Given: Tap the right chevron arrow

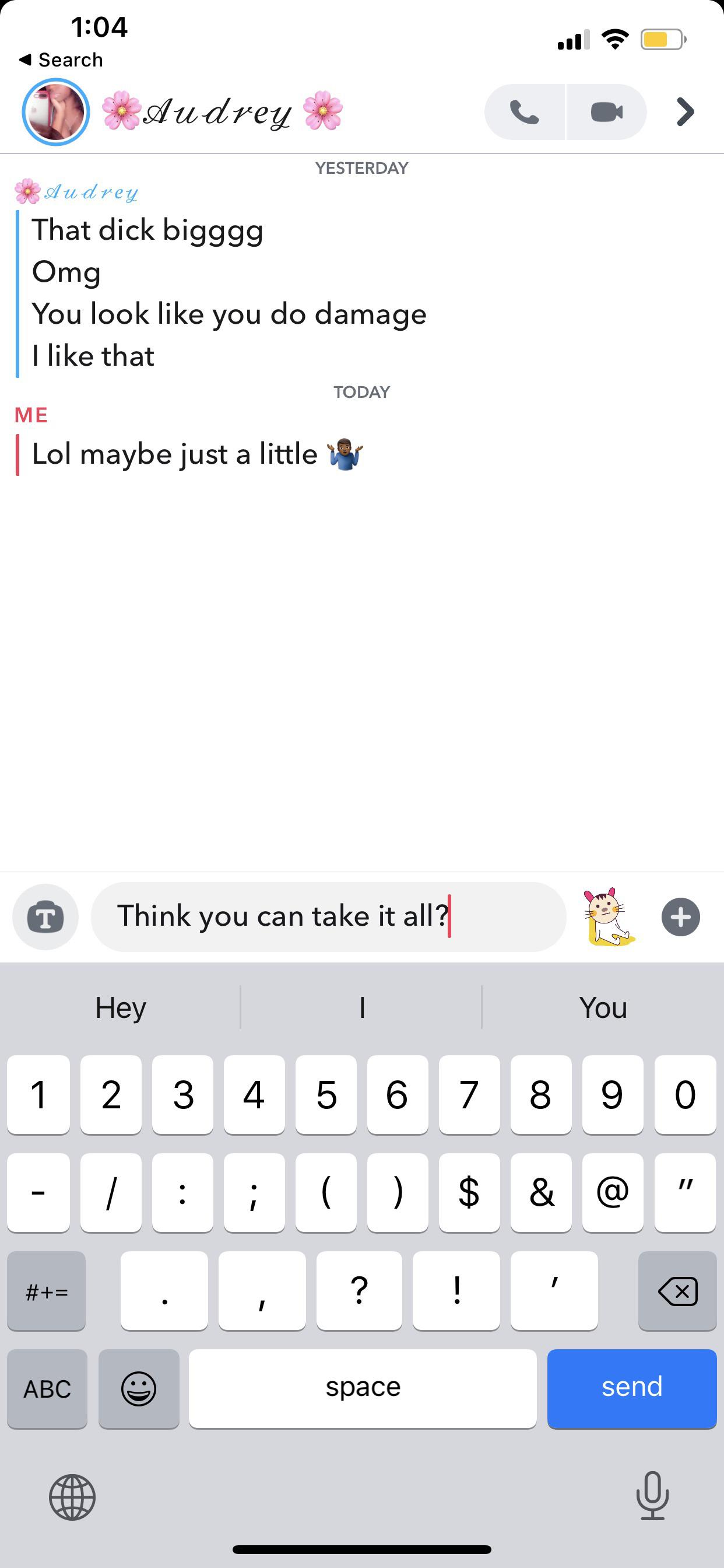Looking at the screenshot, I should (x=685, y=113).
